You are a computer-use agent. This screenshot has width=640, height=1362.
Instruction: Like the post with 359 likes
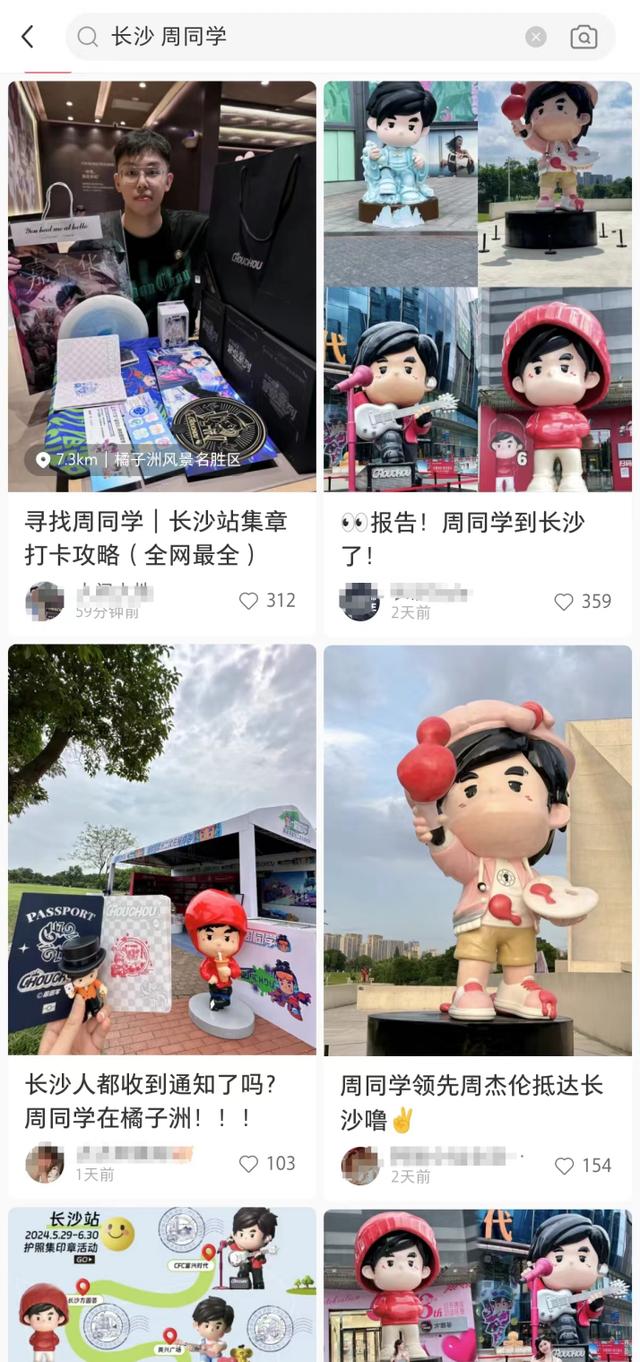pos(564,602)
